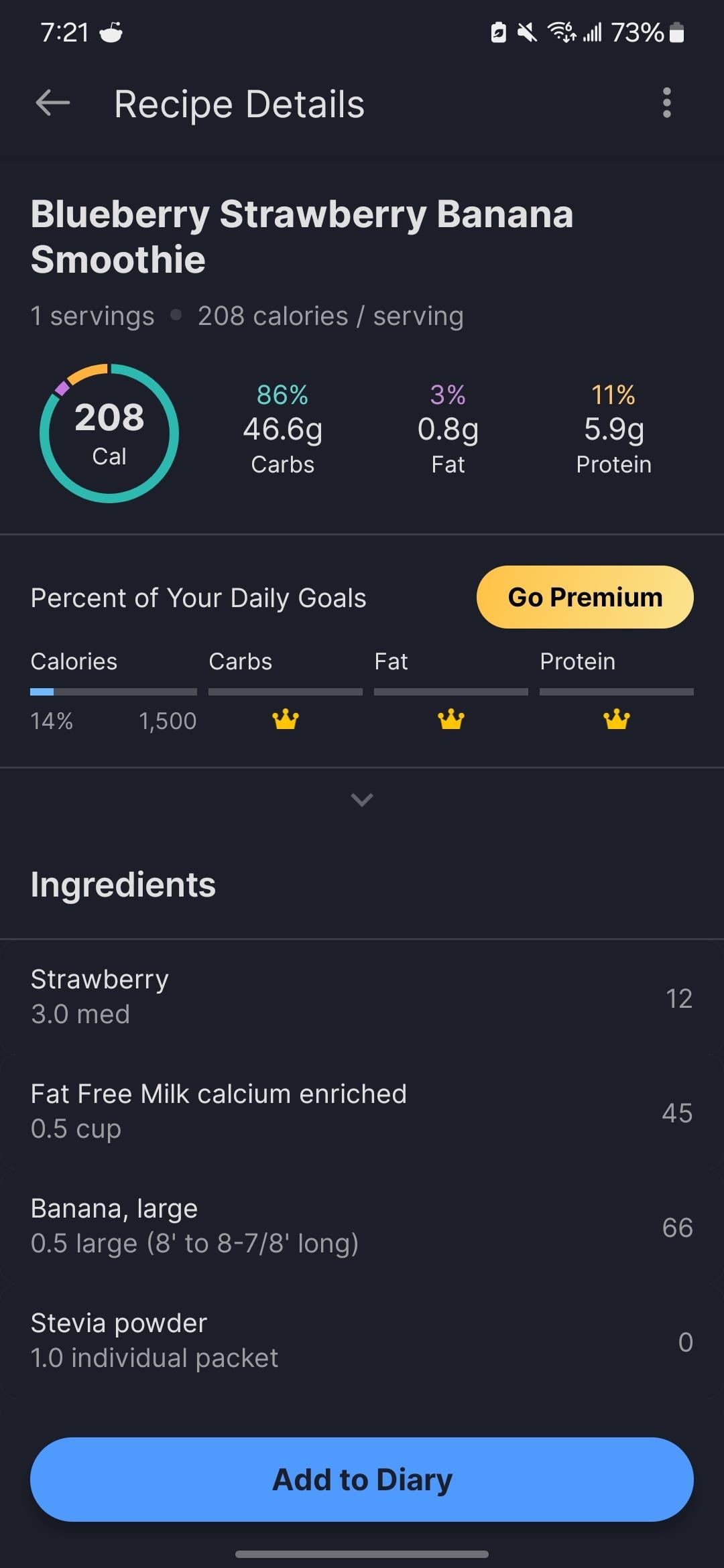Go back from Recipe Details
Viewport: 724px width, 1568px height.
[x=52, y=103]
